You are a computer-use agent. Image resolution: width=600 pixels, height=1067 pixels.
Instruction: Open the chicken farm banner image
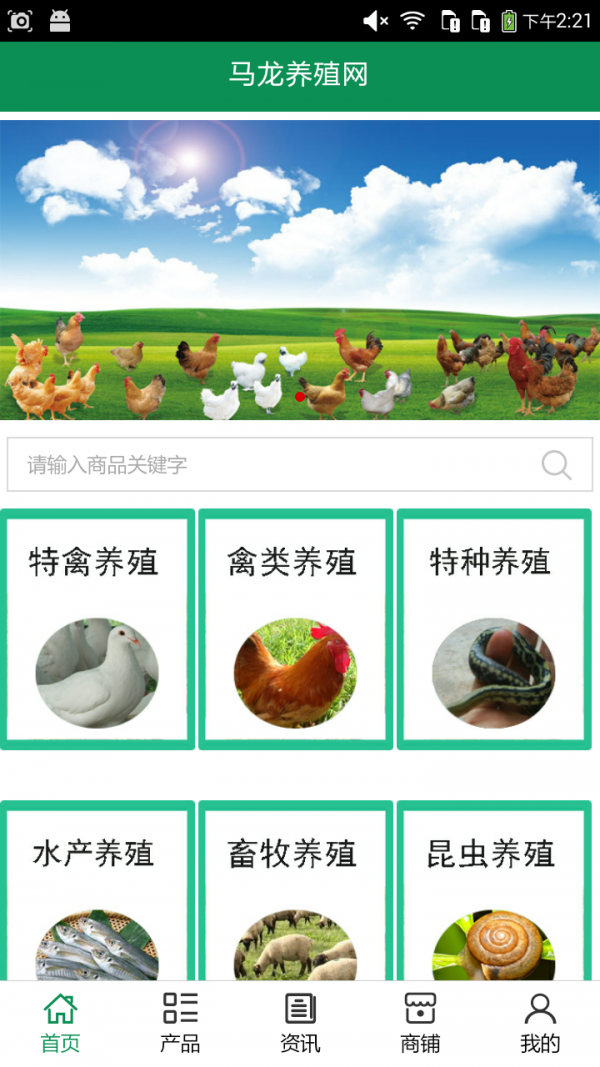click(300, 270)
